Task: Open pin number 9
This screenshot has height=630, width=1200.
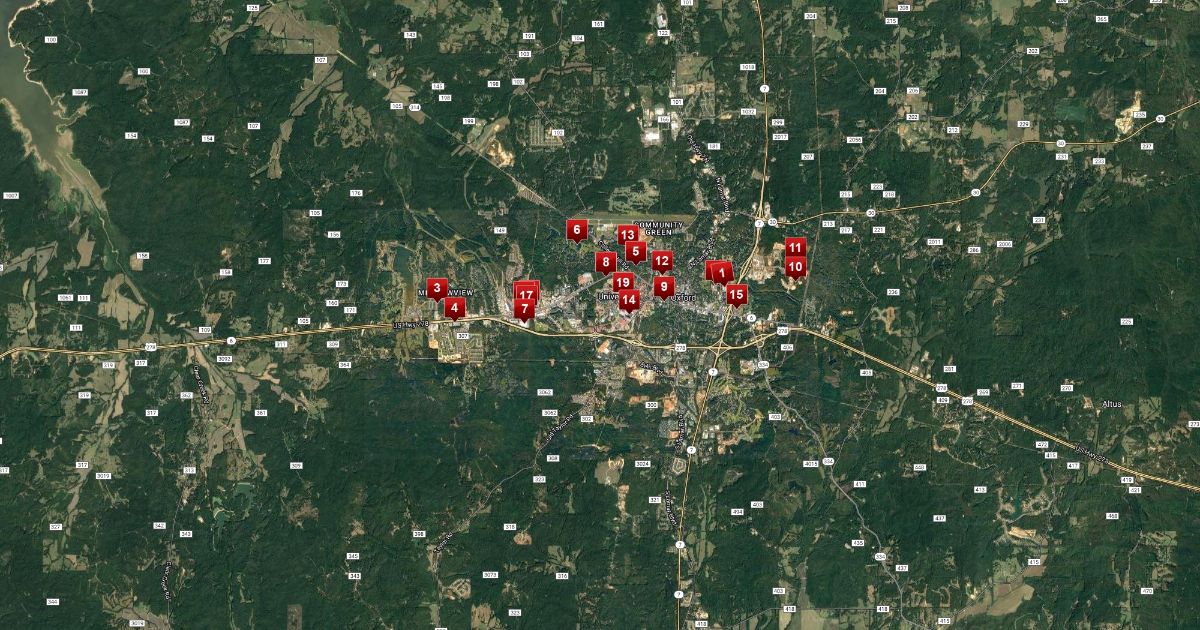Action: point(663,287)
